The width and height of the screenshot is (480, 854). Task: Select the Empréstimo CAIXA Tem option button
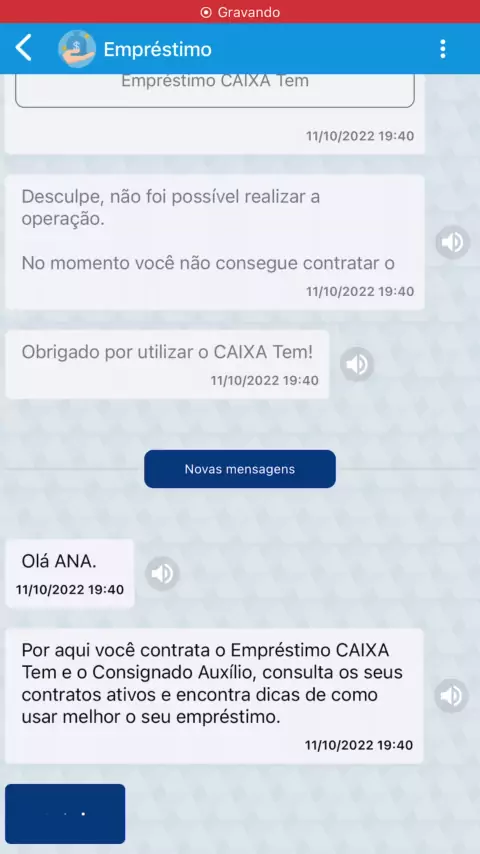(215, 87)
